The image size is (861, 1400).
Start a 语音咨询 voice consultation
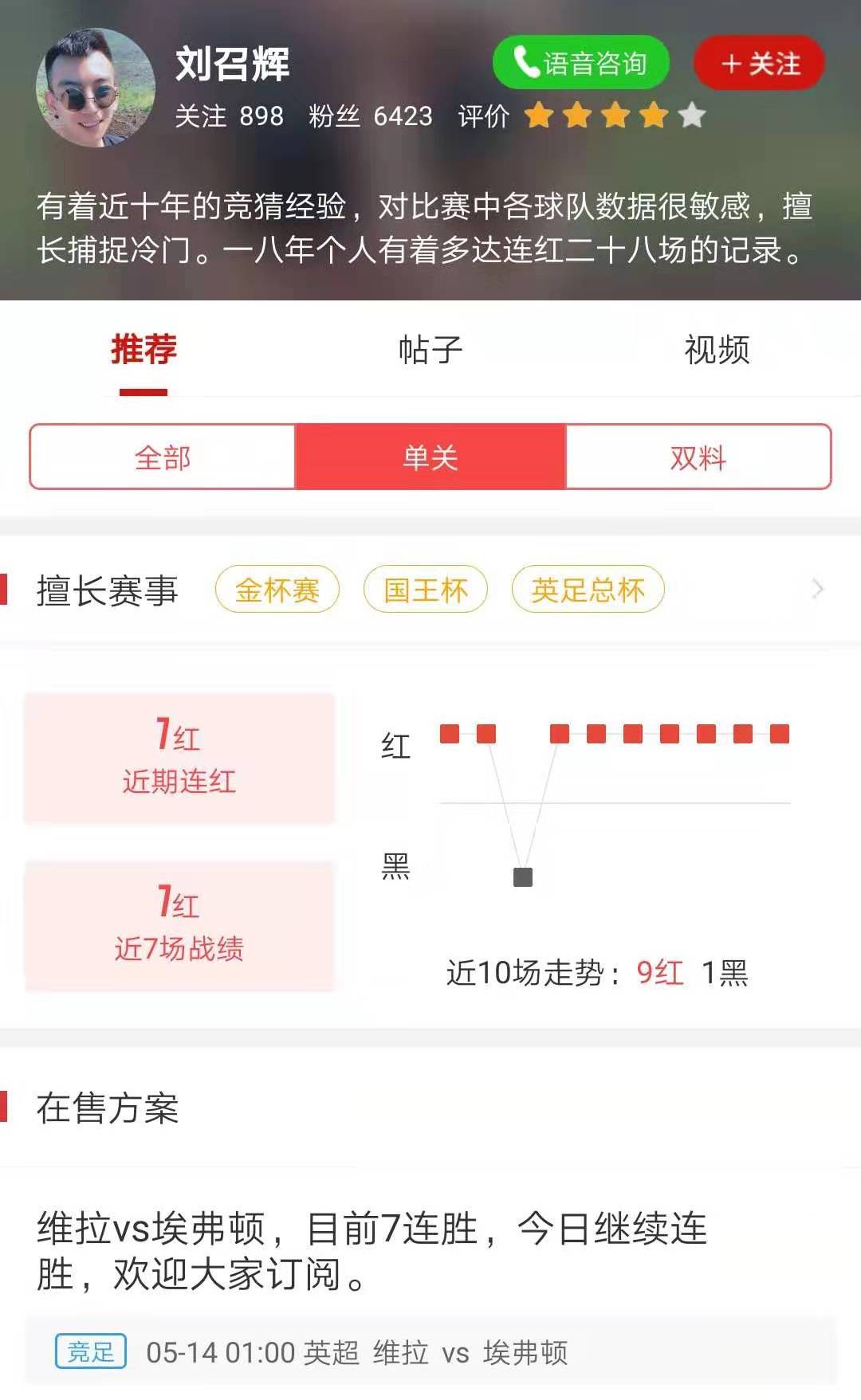580,63
